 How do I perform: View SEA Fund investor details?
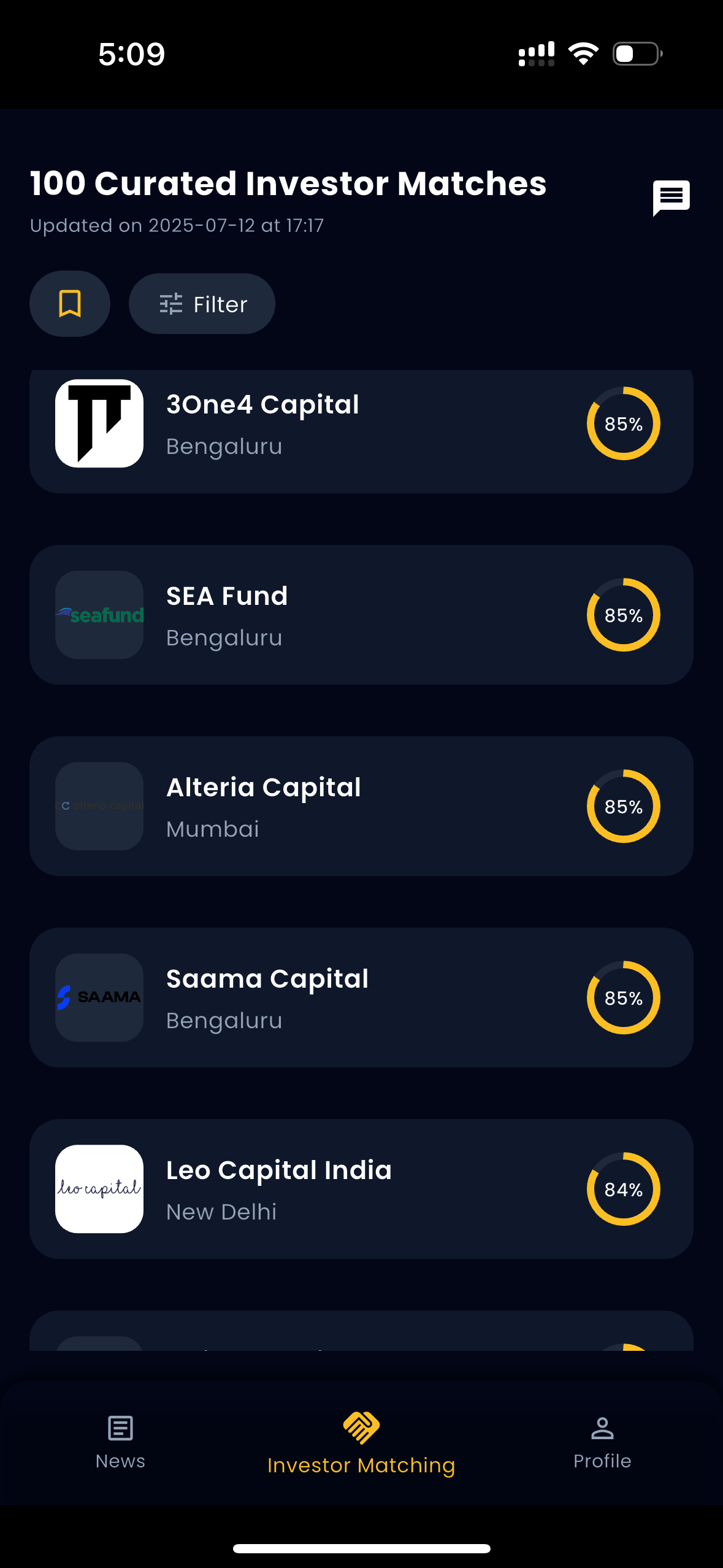361,615
